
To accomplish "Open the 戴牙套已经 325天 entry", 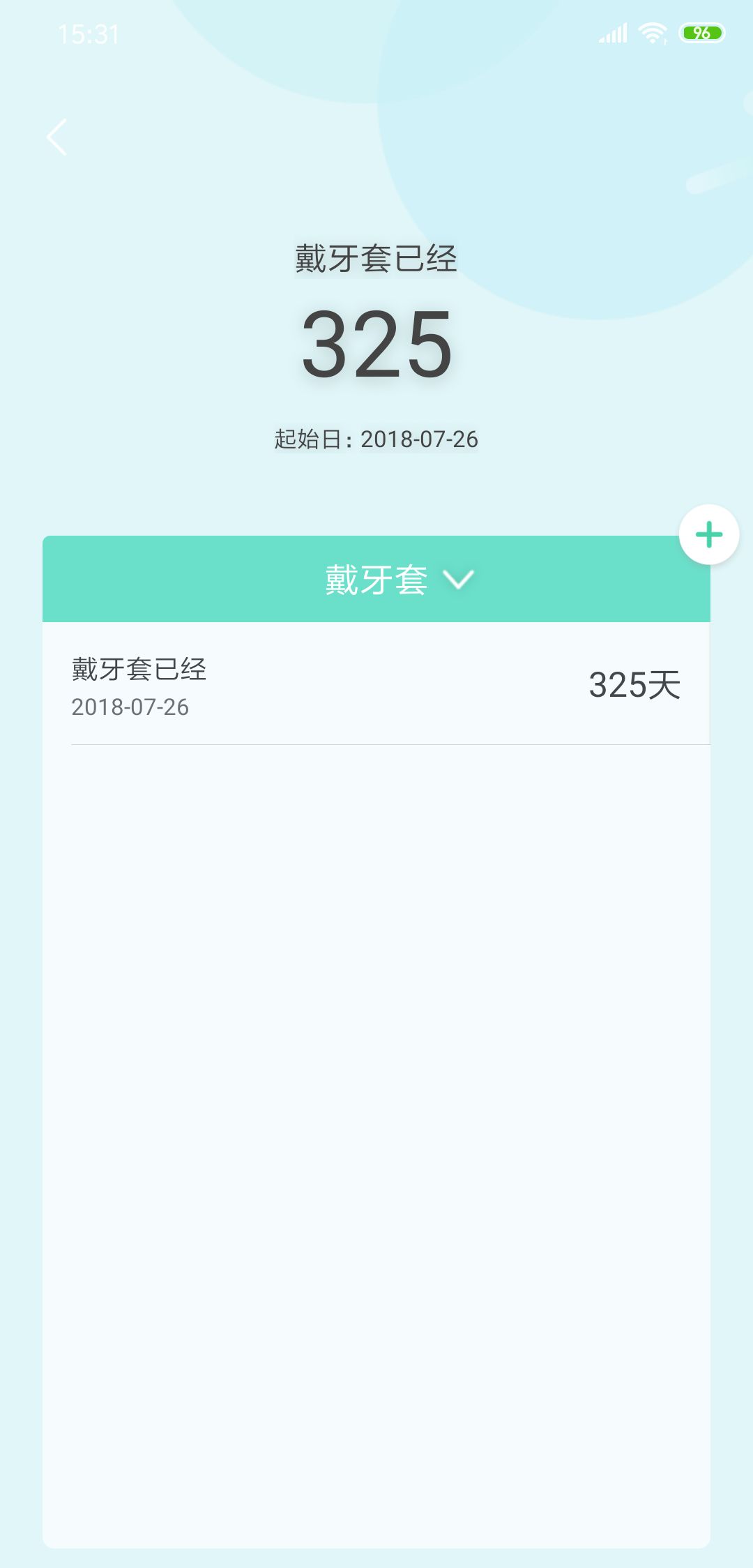I will (x=376, y=685).
